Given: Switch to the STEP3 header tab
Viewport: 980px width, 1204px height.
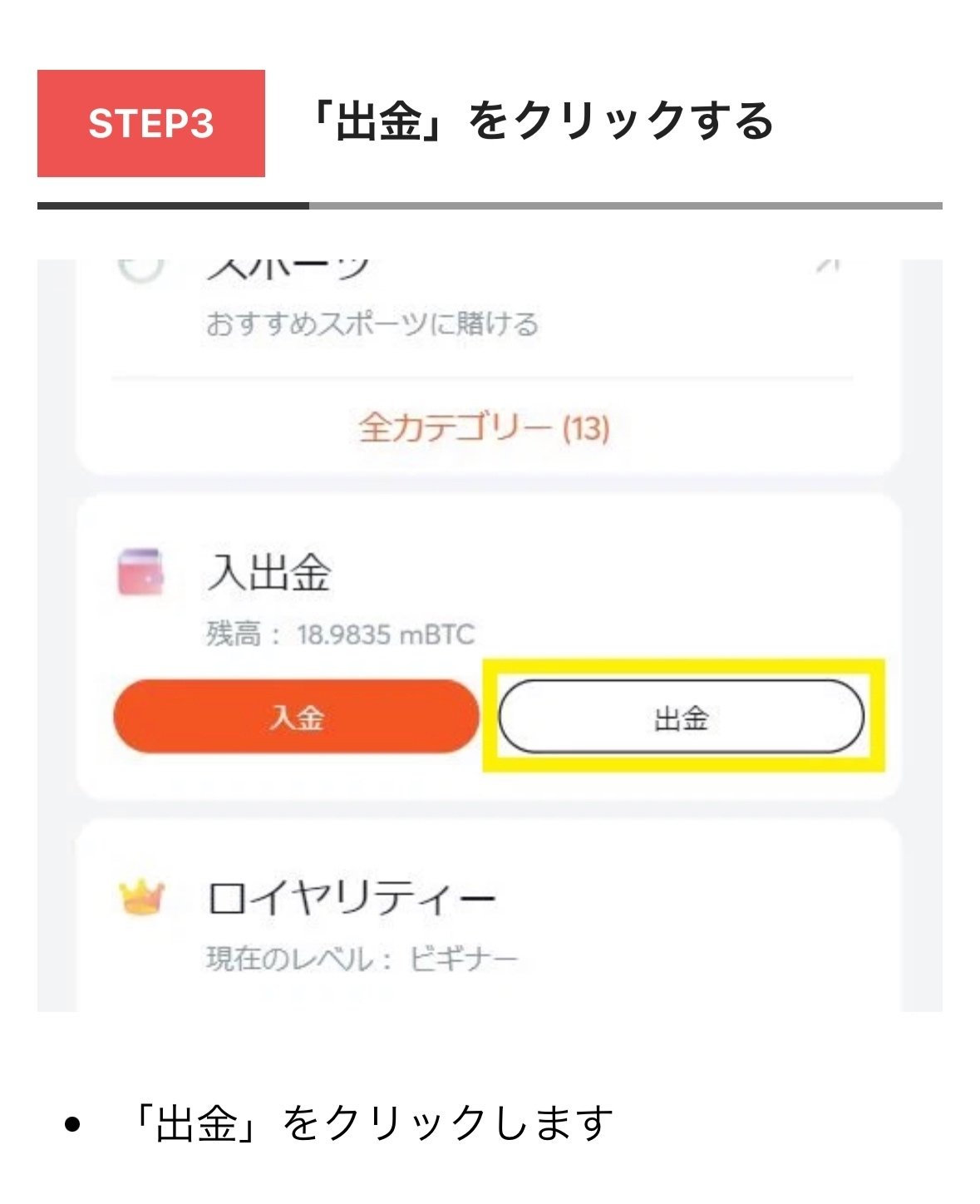Looking at the screenshot, I should 152,123.
